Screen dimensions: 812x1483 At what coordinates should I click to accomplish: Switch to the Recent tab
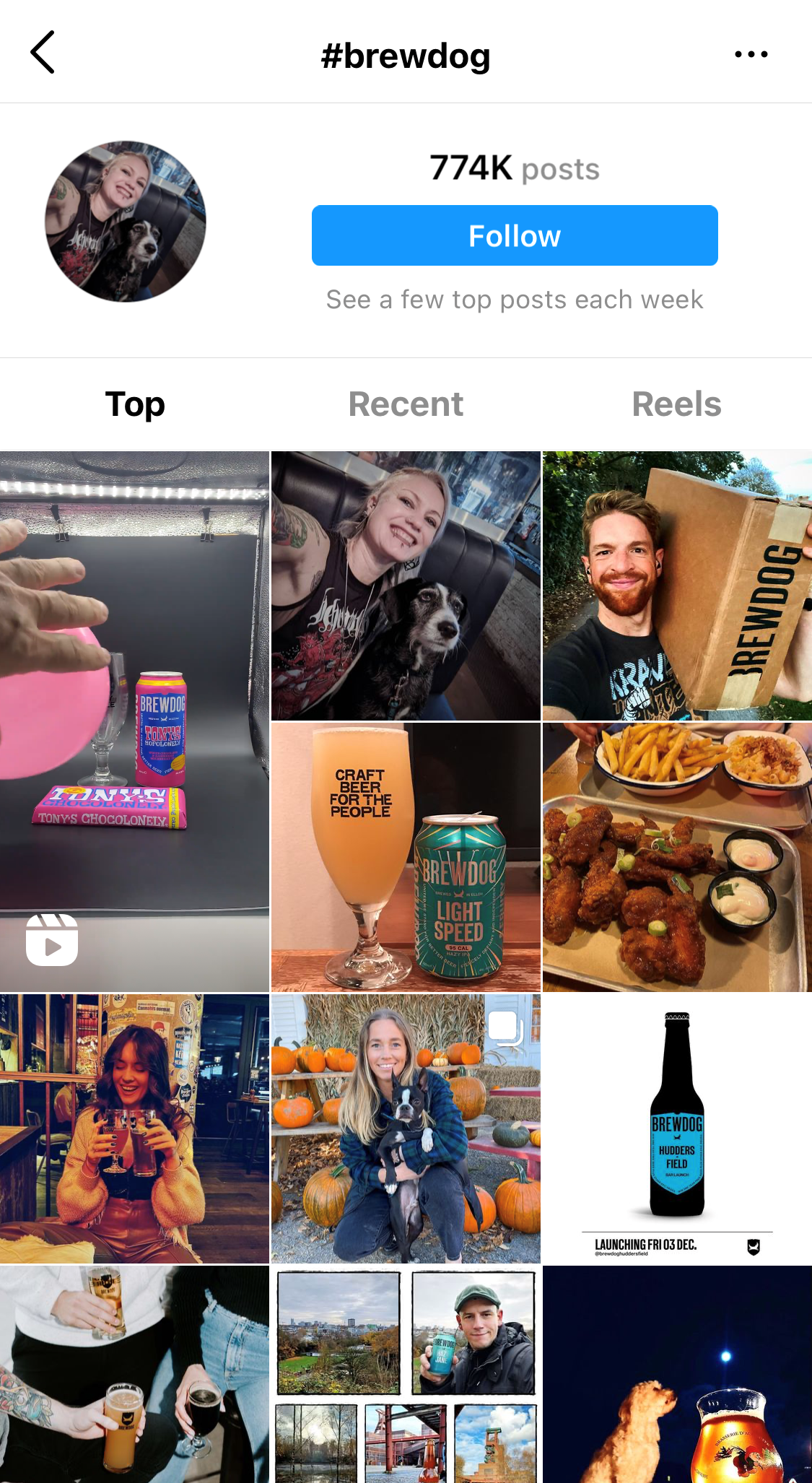406,404
